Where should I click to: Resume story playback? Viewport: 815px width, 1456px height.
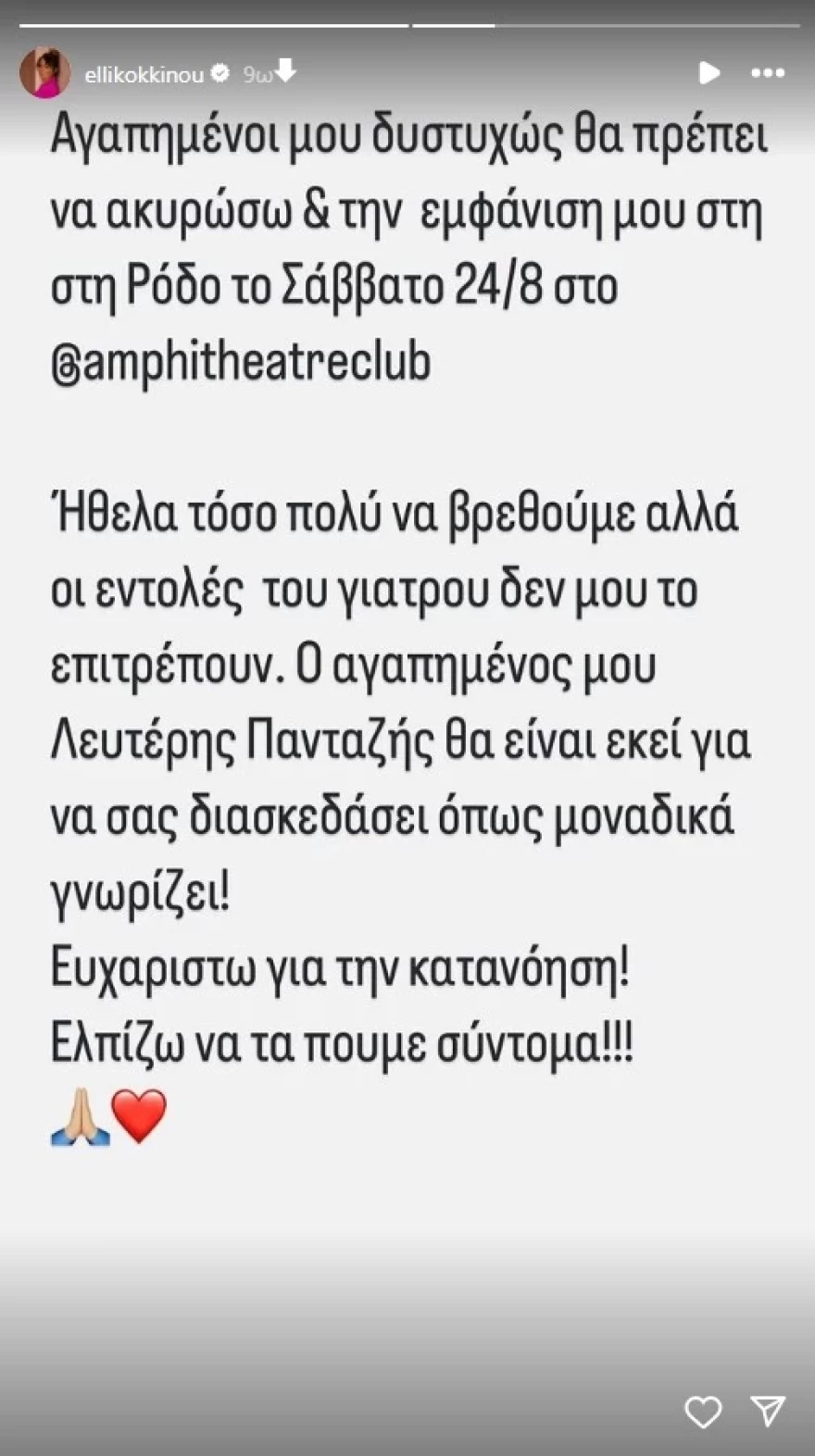(708, 73)
